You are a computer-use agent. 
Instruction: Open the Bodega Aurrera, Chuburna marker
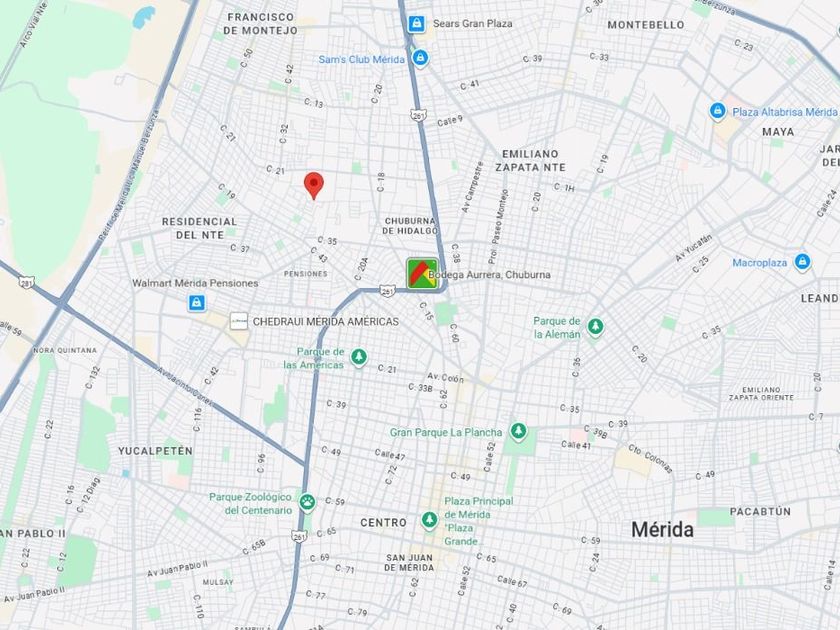[x=423, y=273]
